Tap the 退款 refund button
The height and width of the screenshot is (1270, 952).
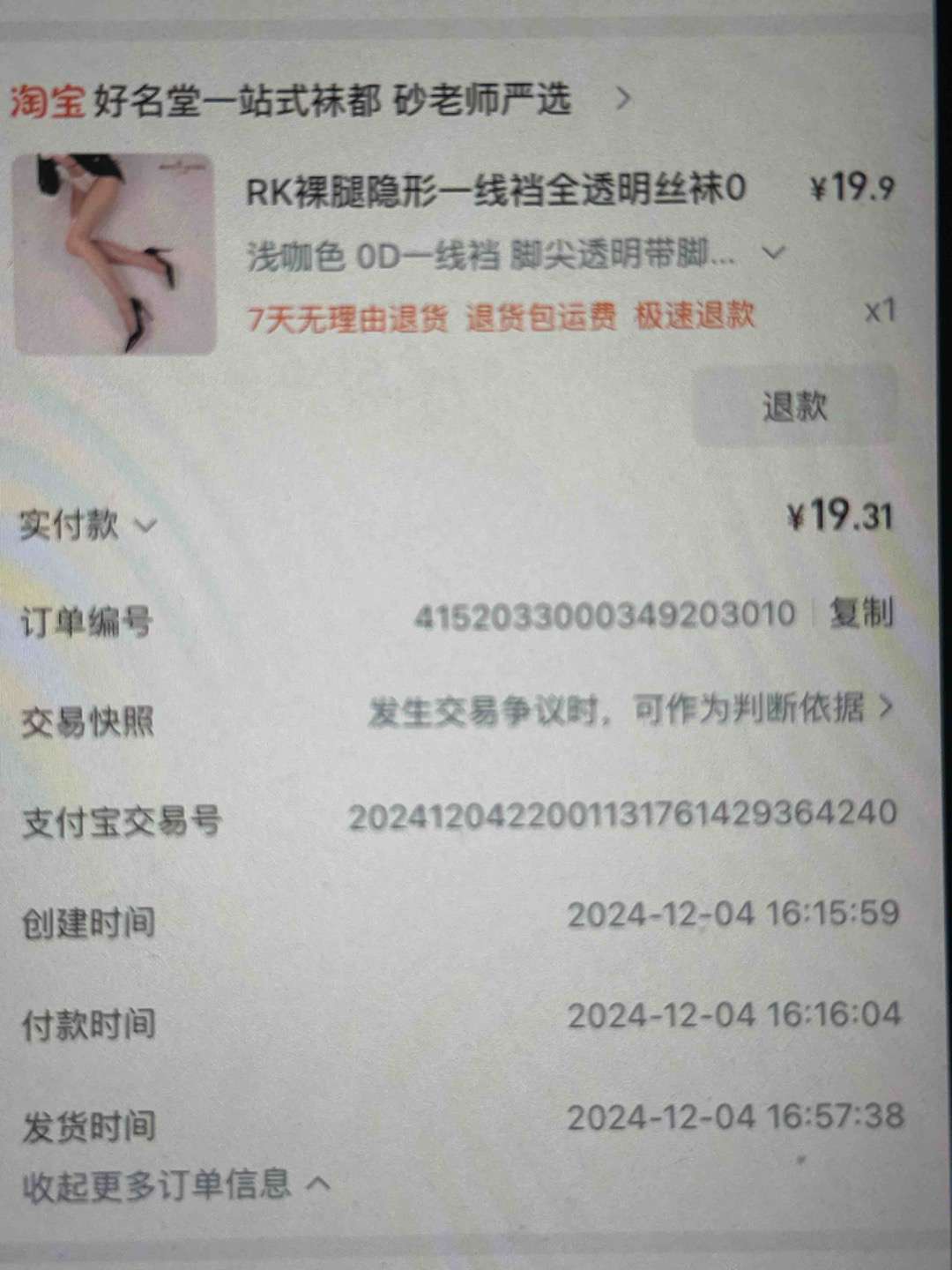(794, 407)
